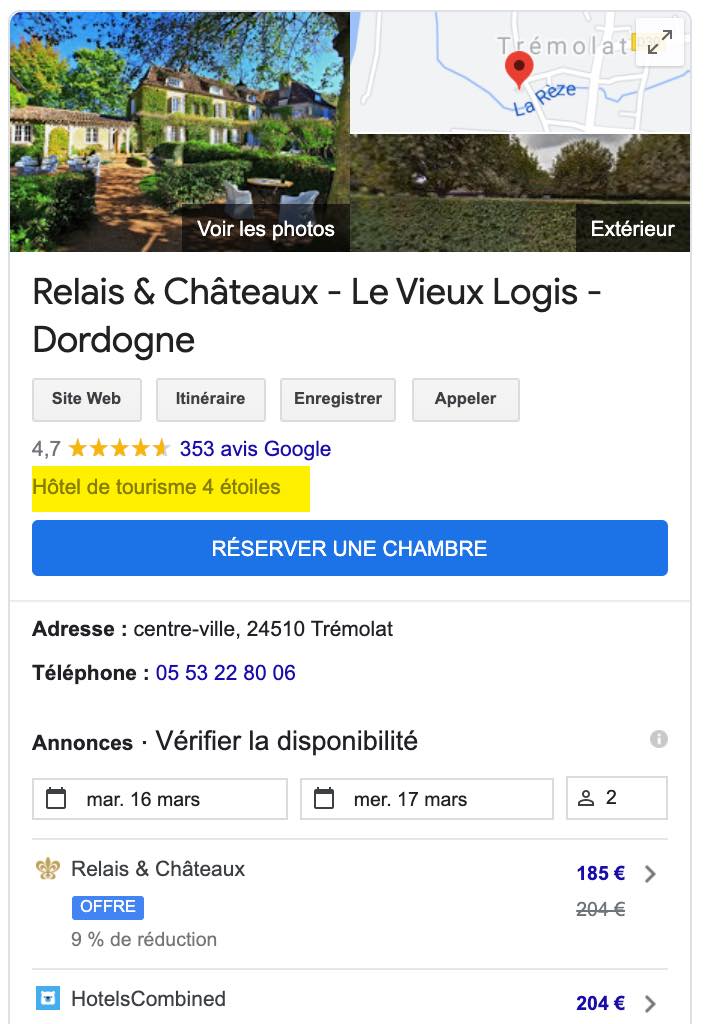
Task: Open Voir les photos gallery
Action: click(x=266, y=229)
